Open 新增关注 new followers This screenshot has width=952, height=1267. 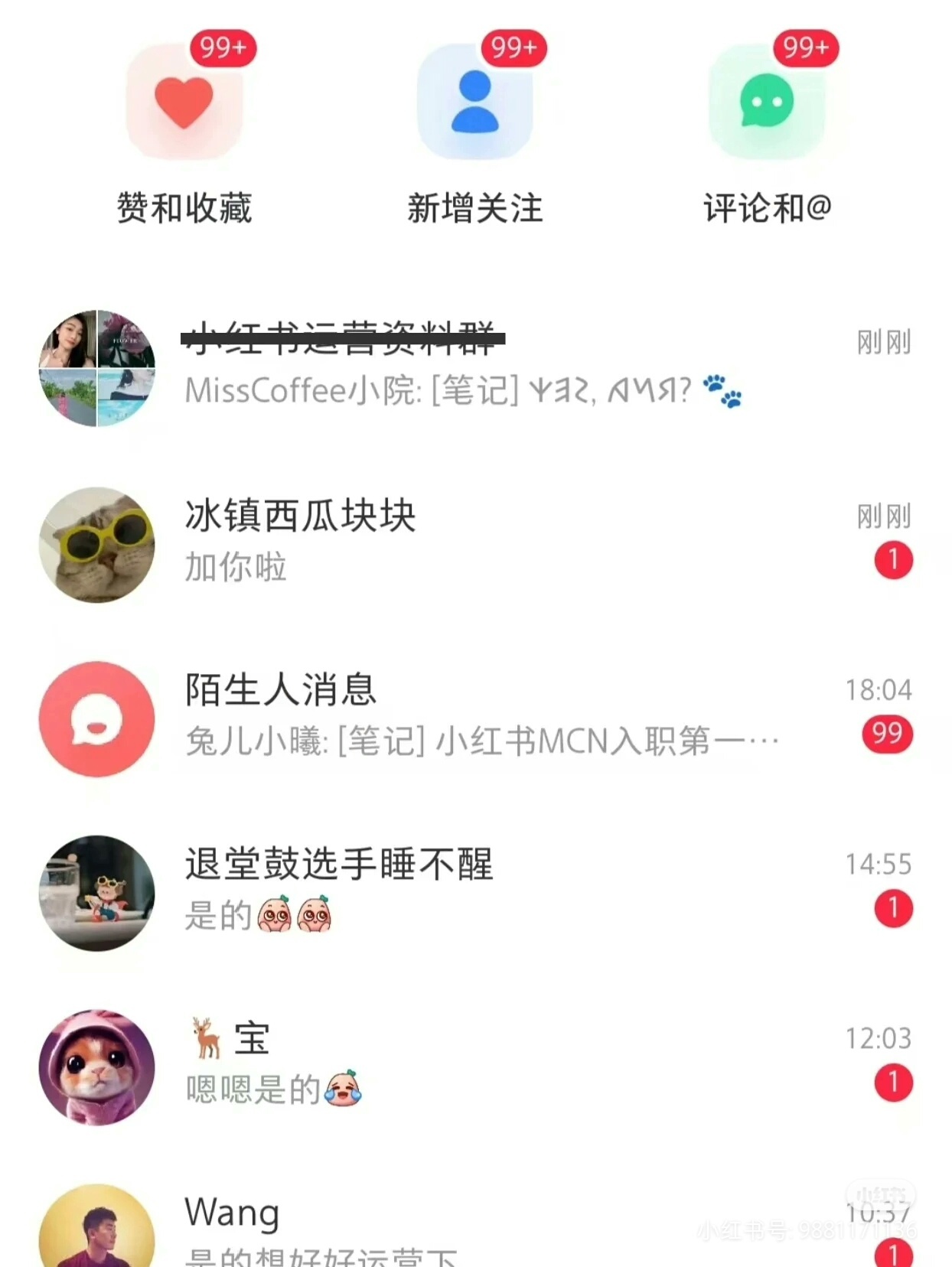(474, 103)
